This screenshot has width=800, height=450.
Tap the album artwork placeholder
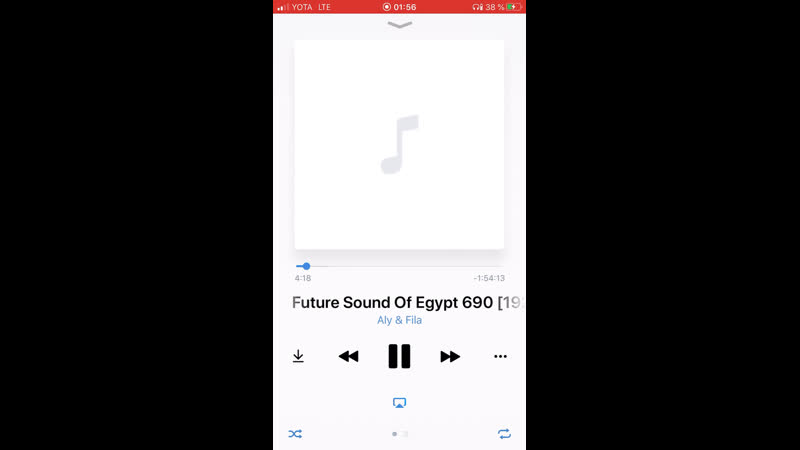coord(399,145)
